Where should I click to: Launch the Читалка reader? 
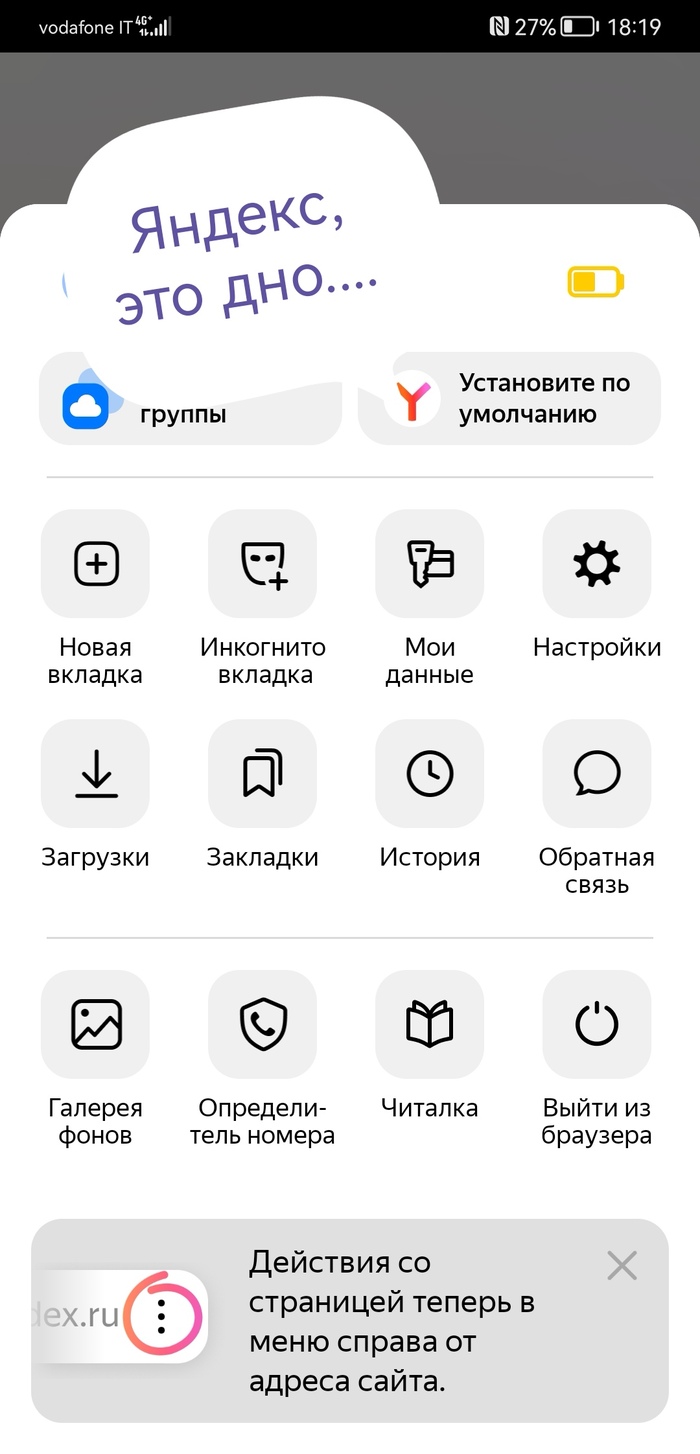point(430,1025)
